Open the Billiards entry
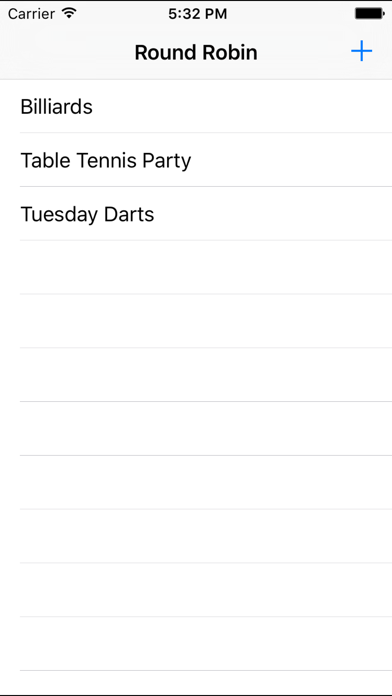This screenshot has height=696, width=392. tap(196, 107)
